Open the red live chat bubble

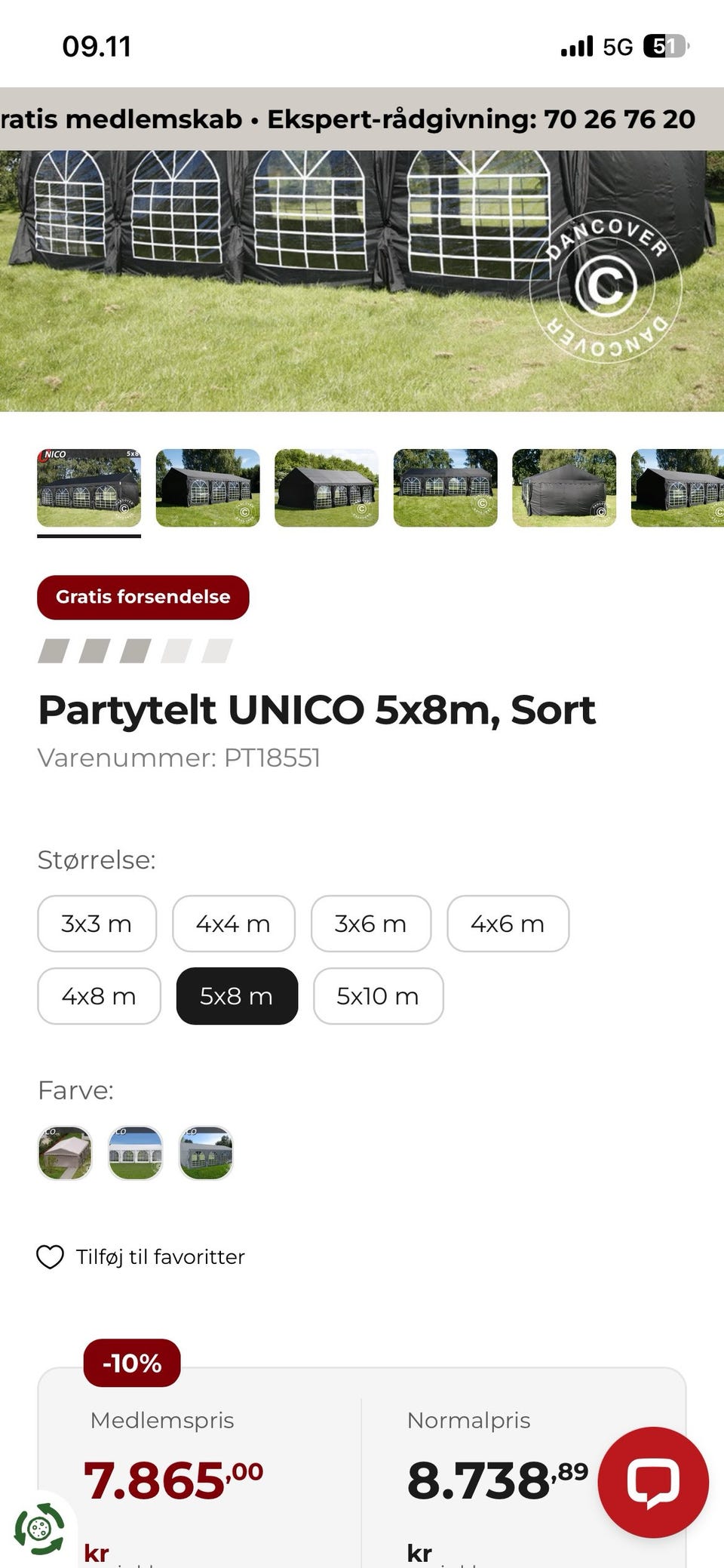coord(652,1482)
